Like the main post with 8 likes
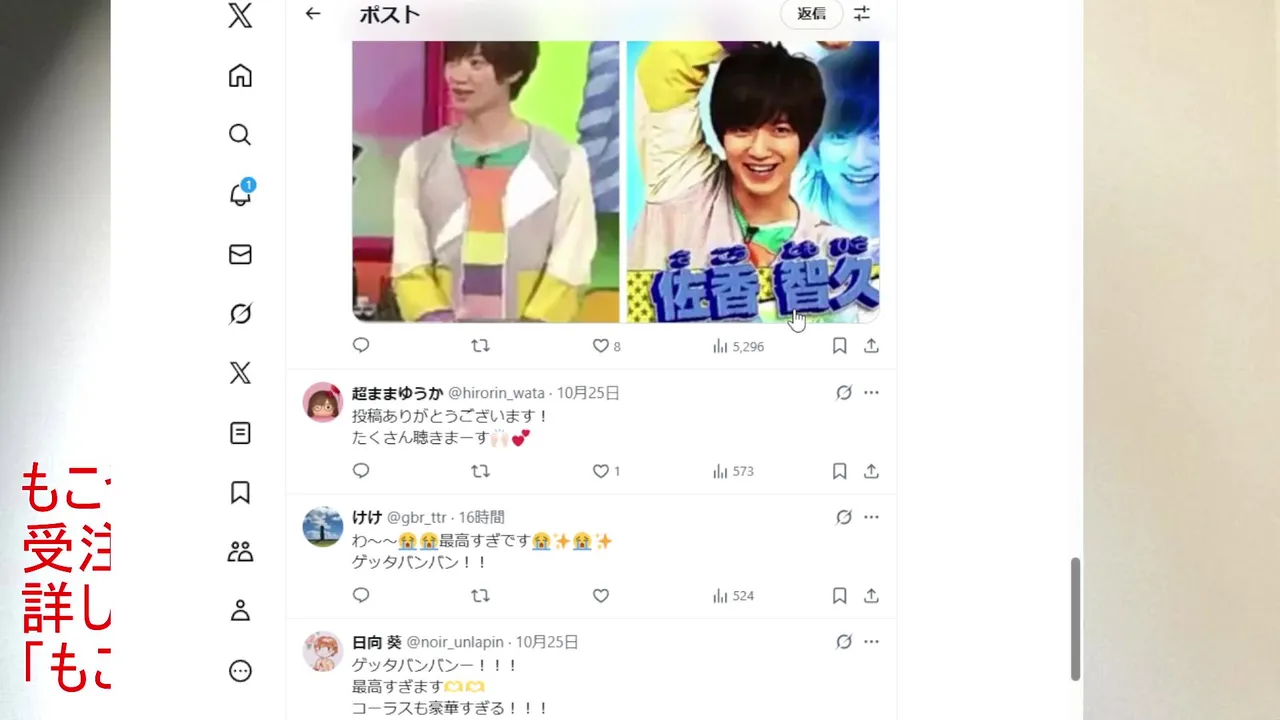Screen dimensions: 1280x720 (x=601, y=346)
